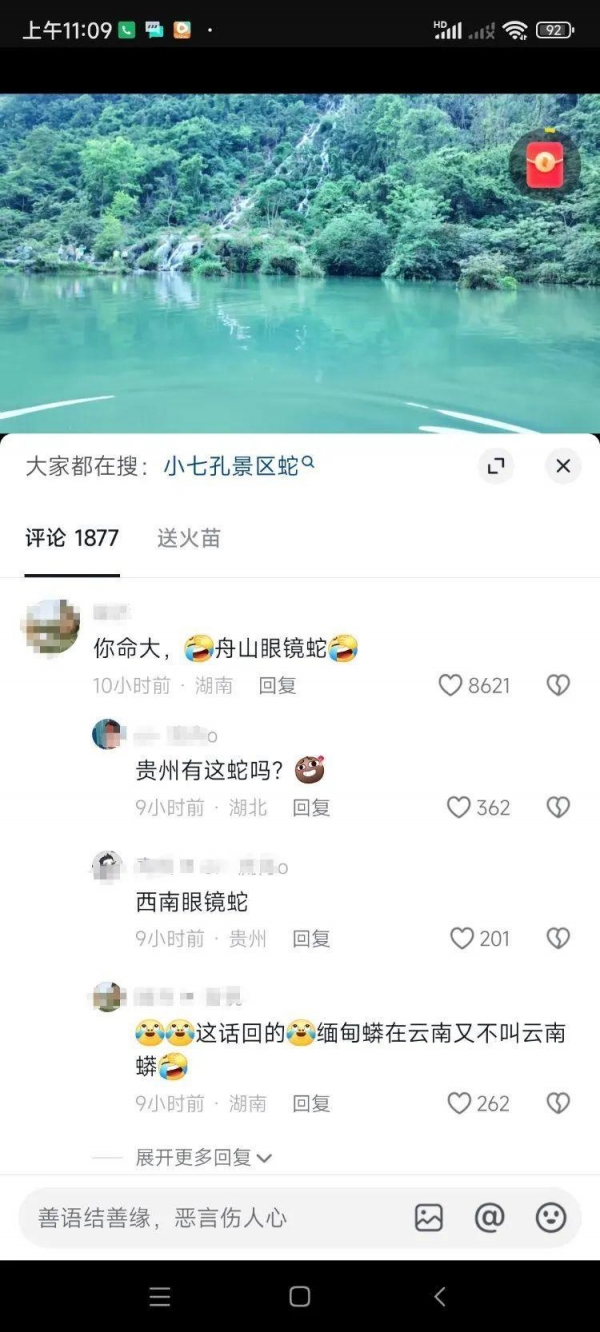Reply to the 西南眼镜蛇 comment
600x1332 pixels.
tap(311, 938)
